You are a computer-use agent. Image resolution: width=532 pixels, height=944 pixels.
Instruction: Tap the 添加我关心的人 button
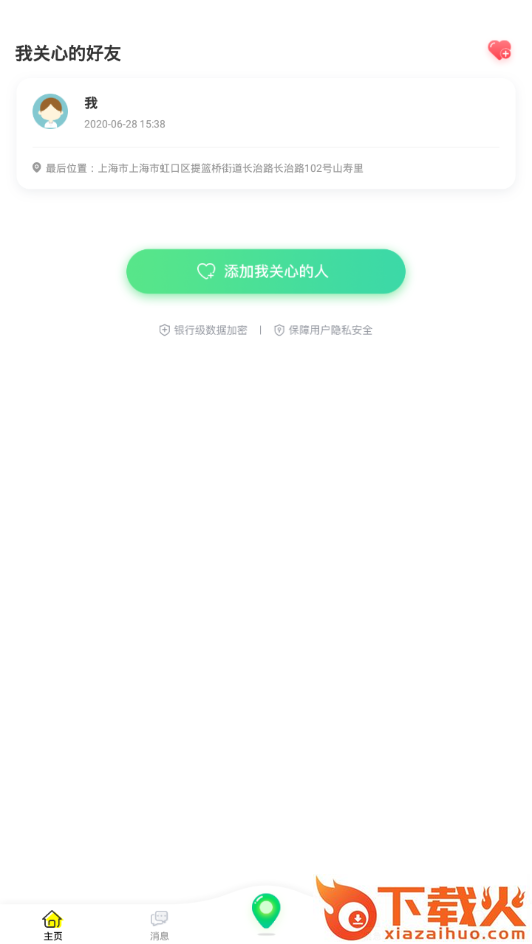[266, 272]
